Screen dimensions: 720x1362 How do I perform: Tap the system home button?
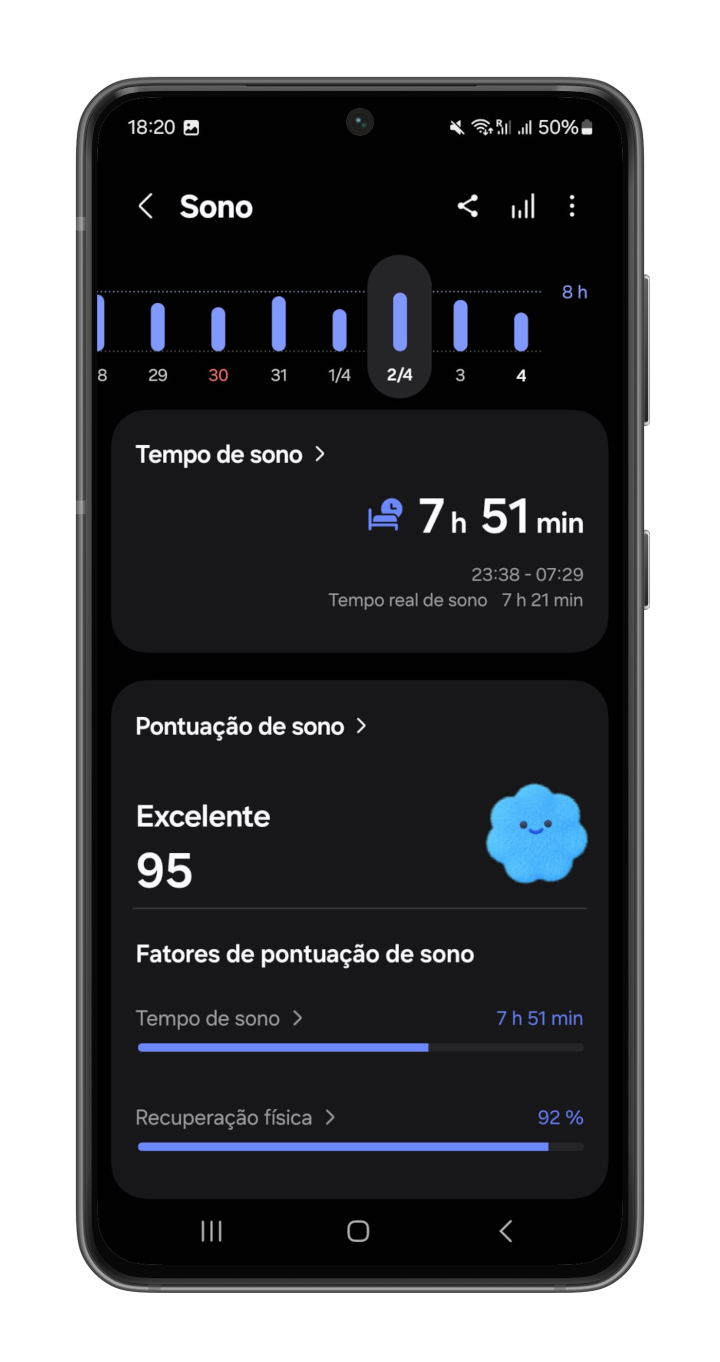pyautogui.click(x=358, y=1231)
